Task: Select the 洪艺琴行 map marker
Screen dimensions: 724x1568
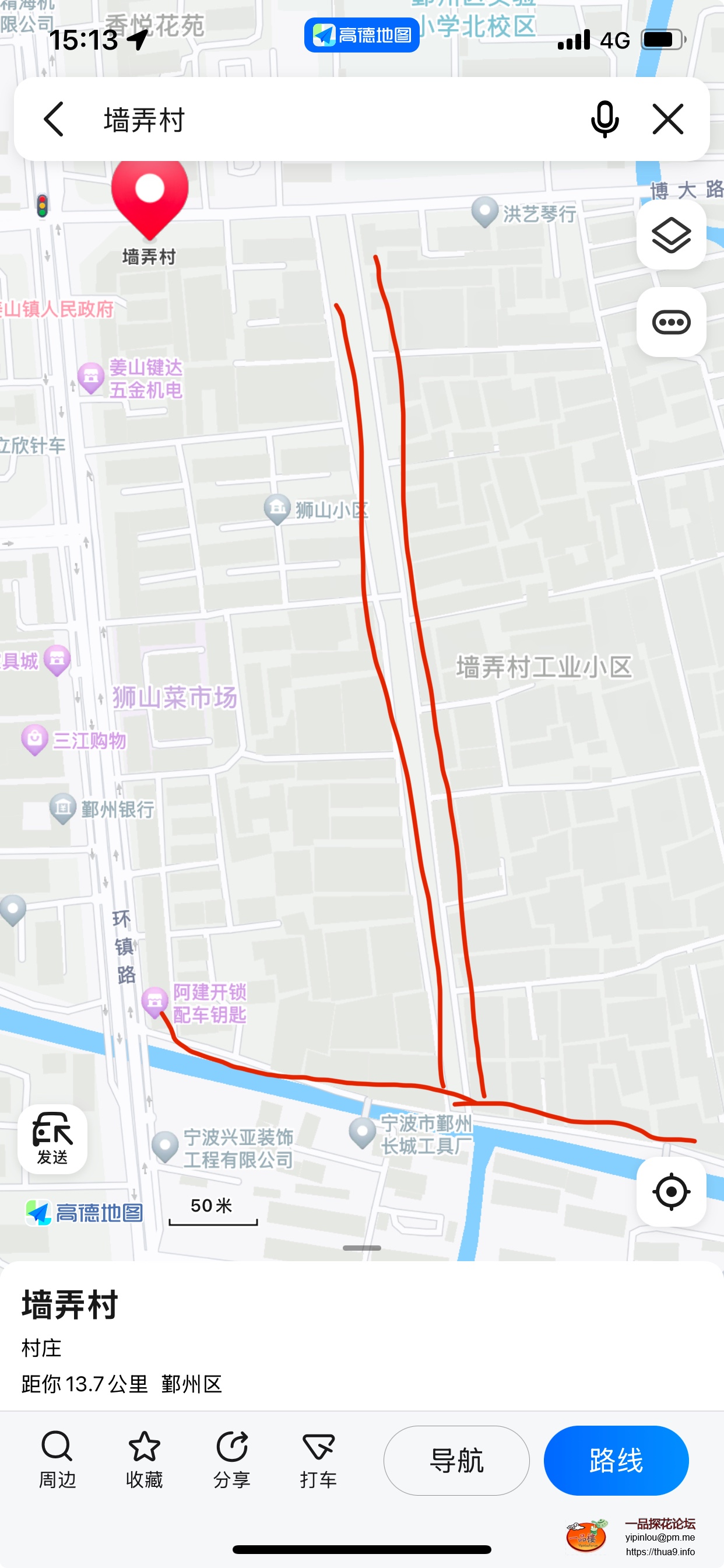Action: tap(485, 212)
